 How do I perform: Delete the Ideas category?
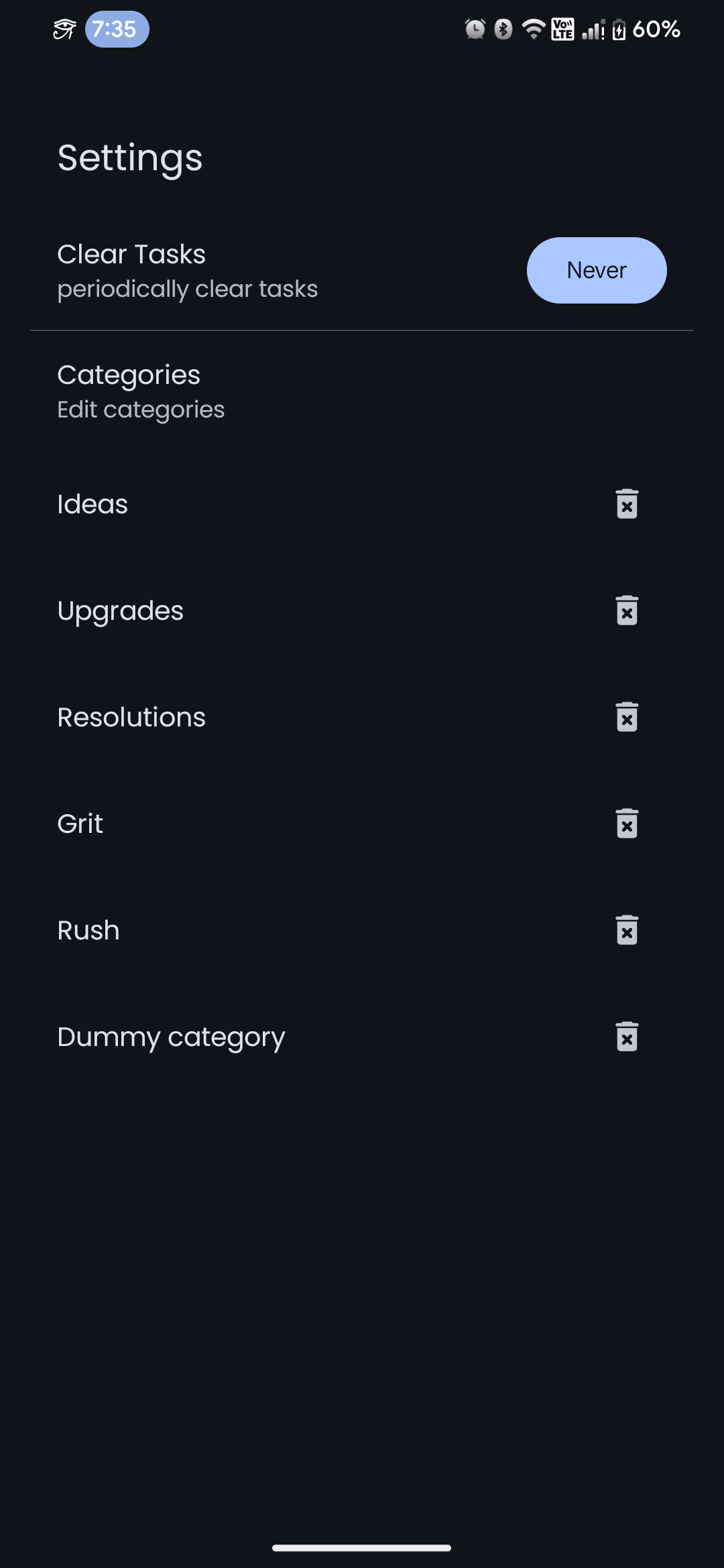627,504
